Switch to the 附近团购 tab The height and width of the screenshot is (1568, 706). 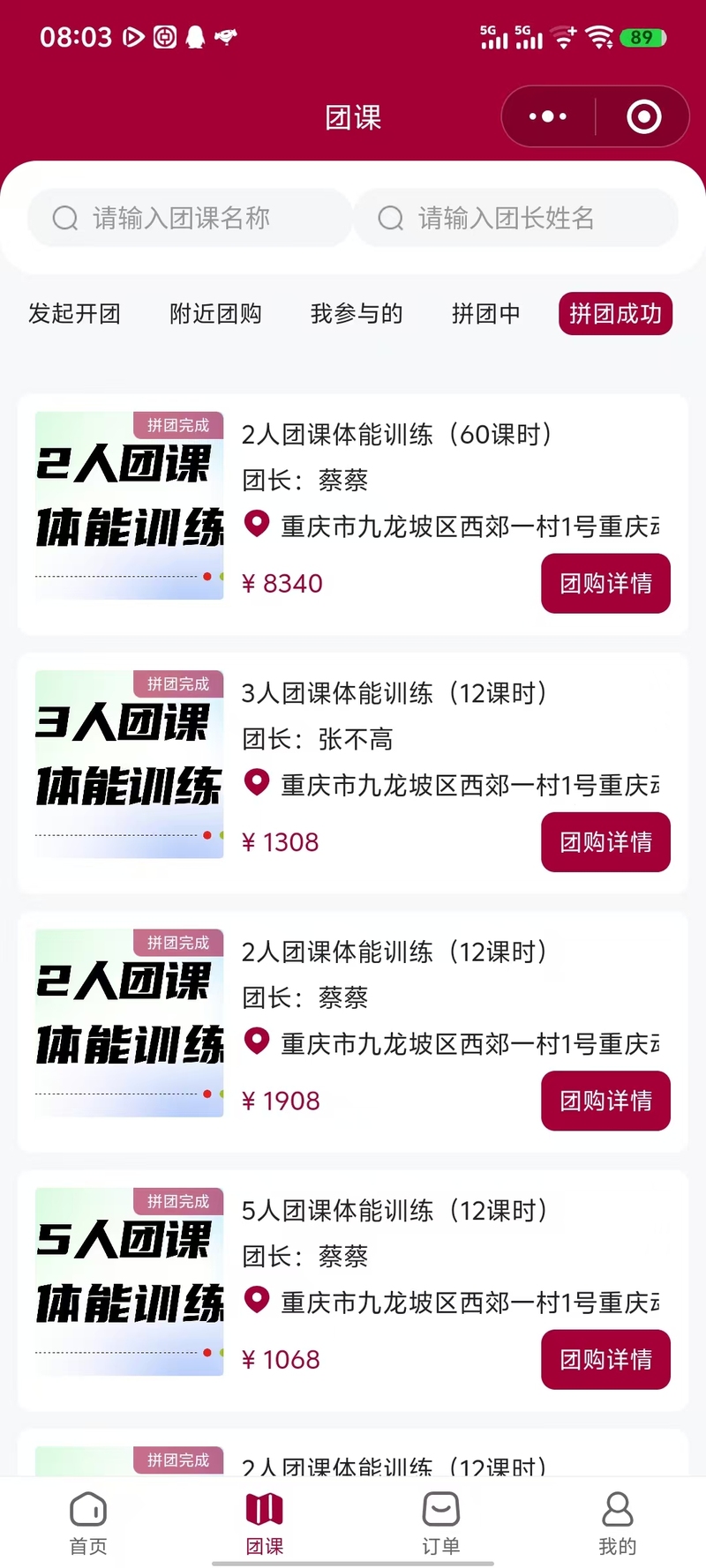point(215,314)
